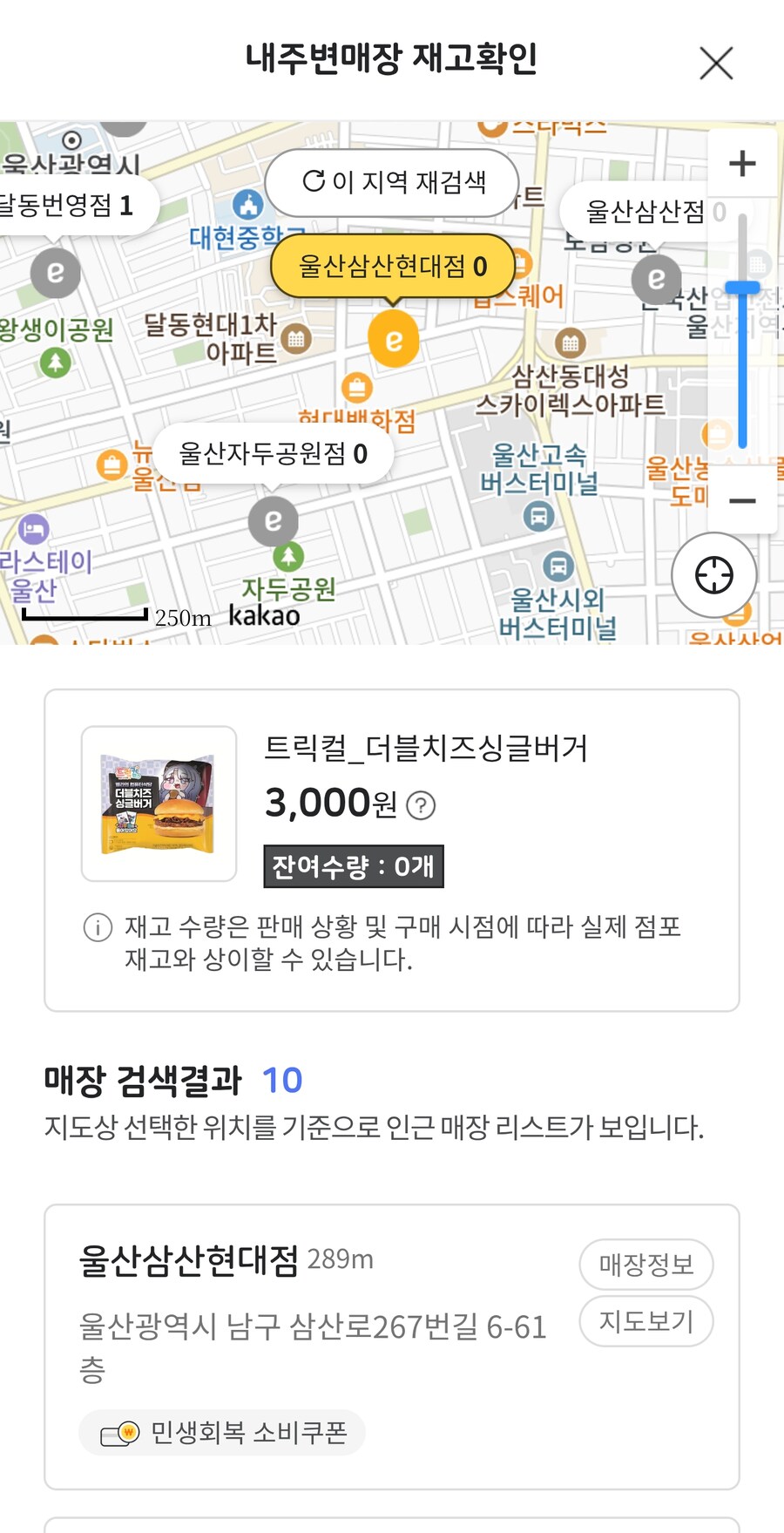The width and height of the screenshot is (784, 1533).
Task: Click the map zoom-in plus icon
Action: coord(742,162)
